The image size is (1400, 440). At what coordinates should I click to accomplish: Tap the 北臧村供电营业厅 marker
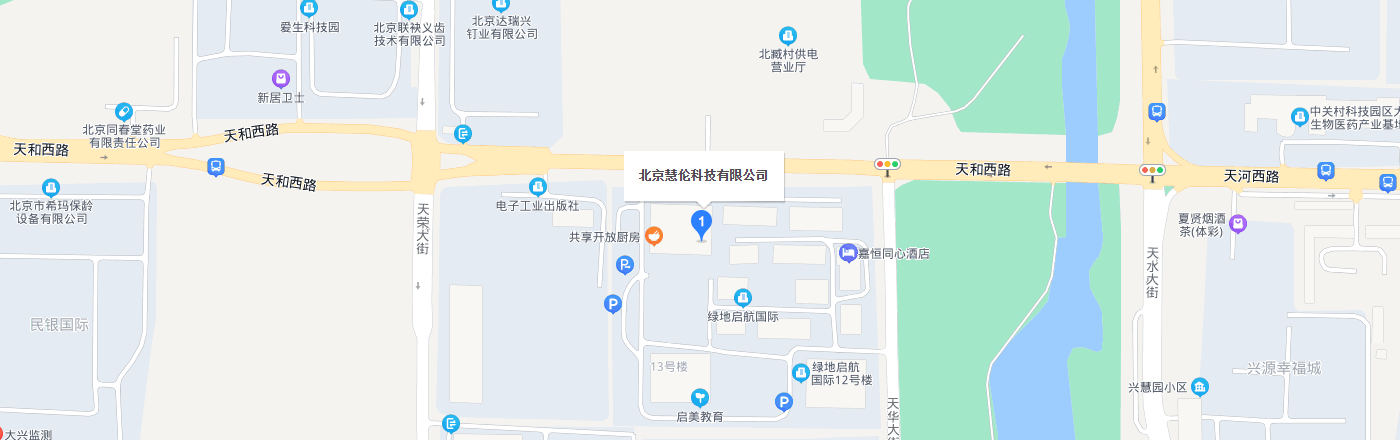(788, 36)
